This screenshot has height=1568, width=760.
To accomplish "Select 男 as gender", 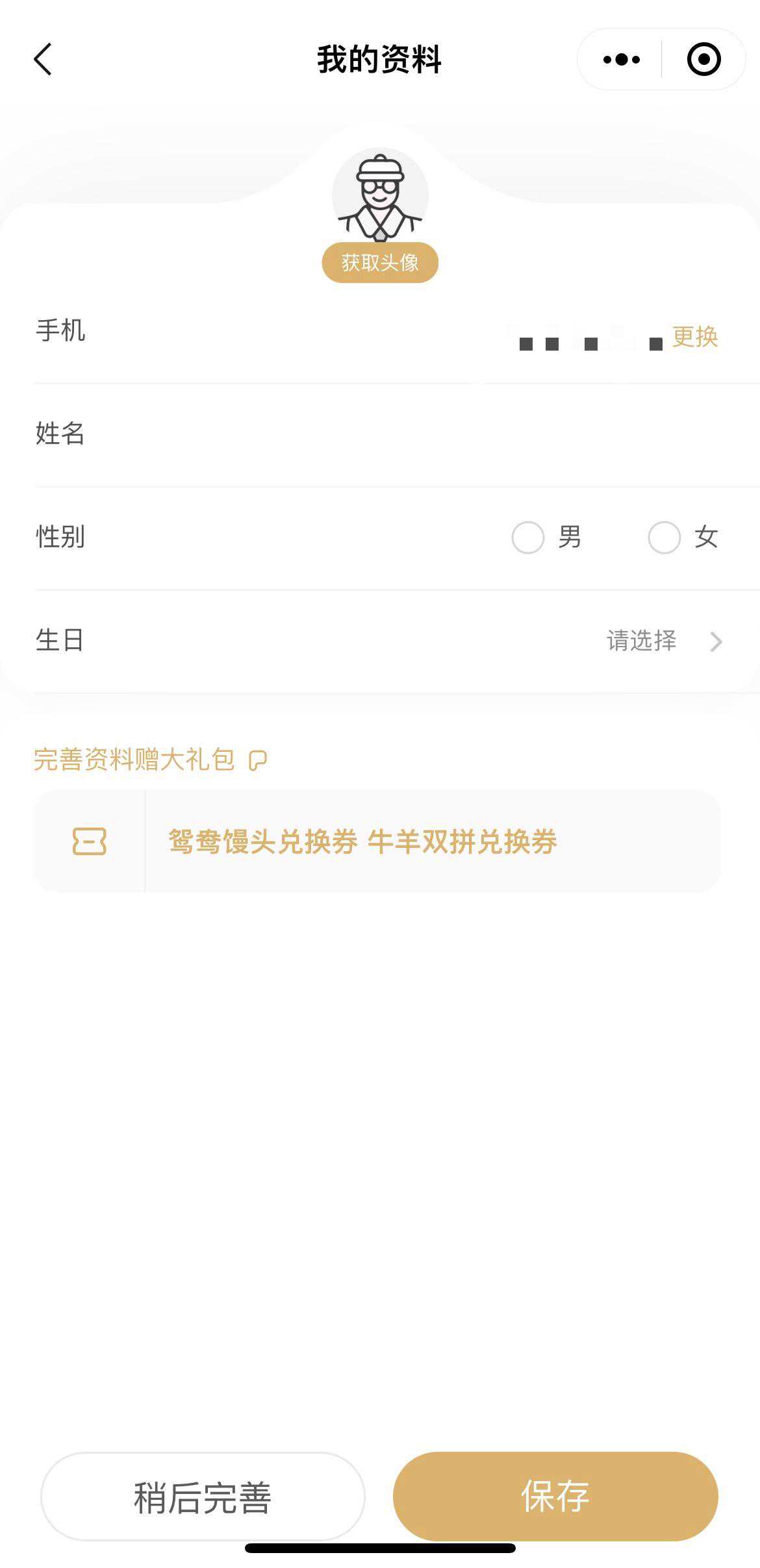I will click(528, 538).
